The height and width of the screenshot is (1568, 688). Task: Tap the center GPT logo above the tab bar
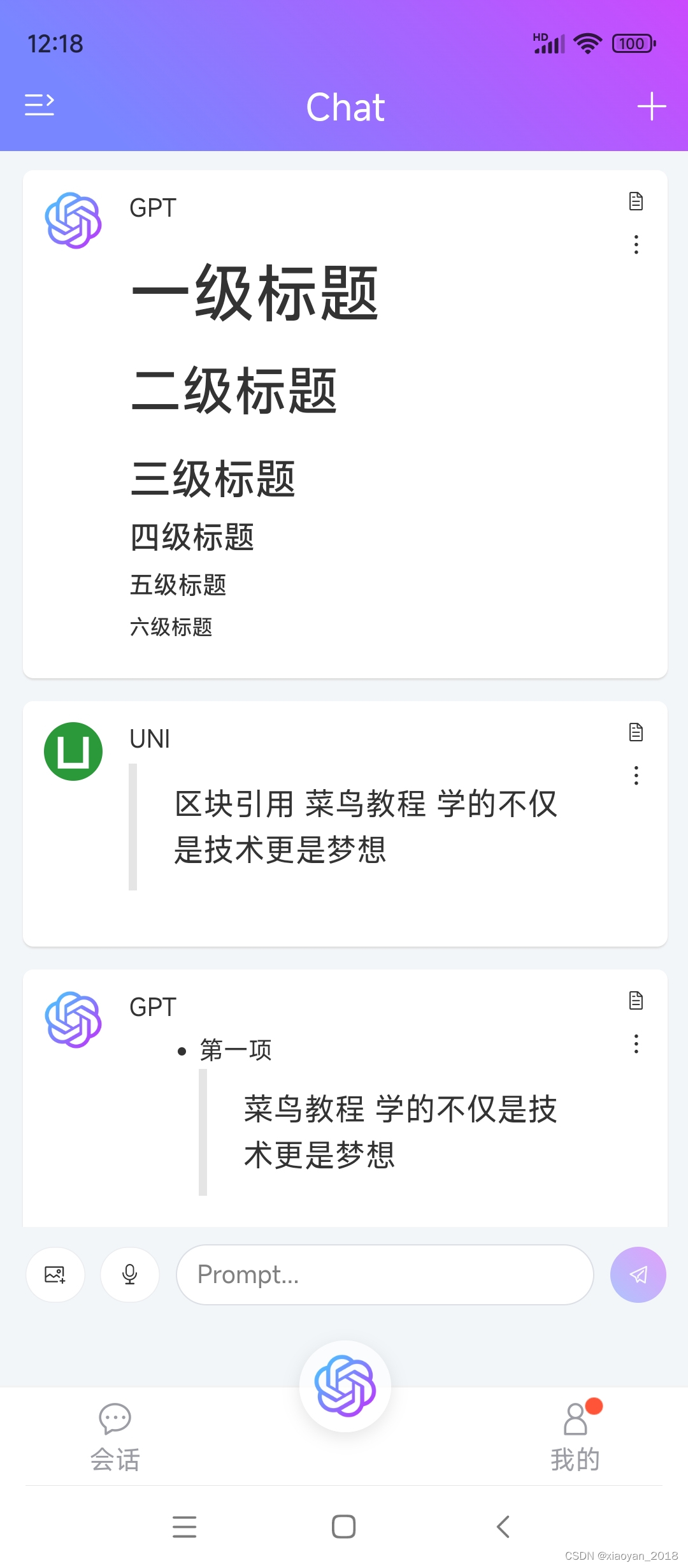click(x=344, y=1384)
